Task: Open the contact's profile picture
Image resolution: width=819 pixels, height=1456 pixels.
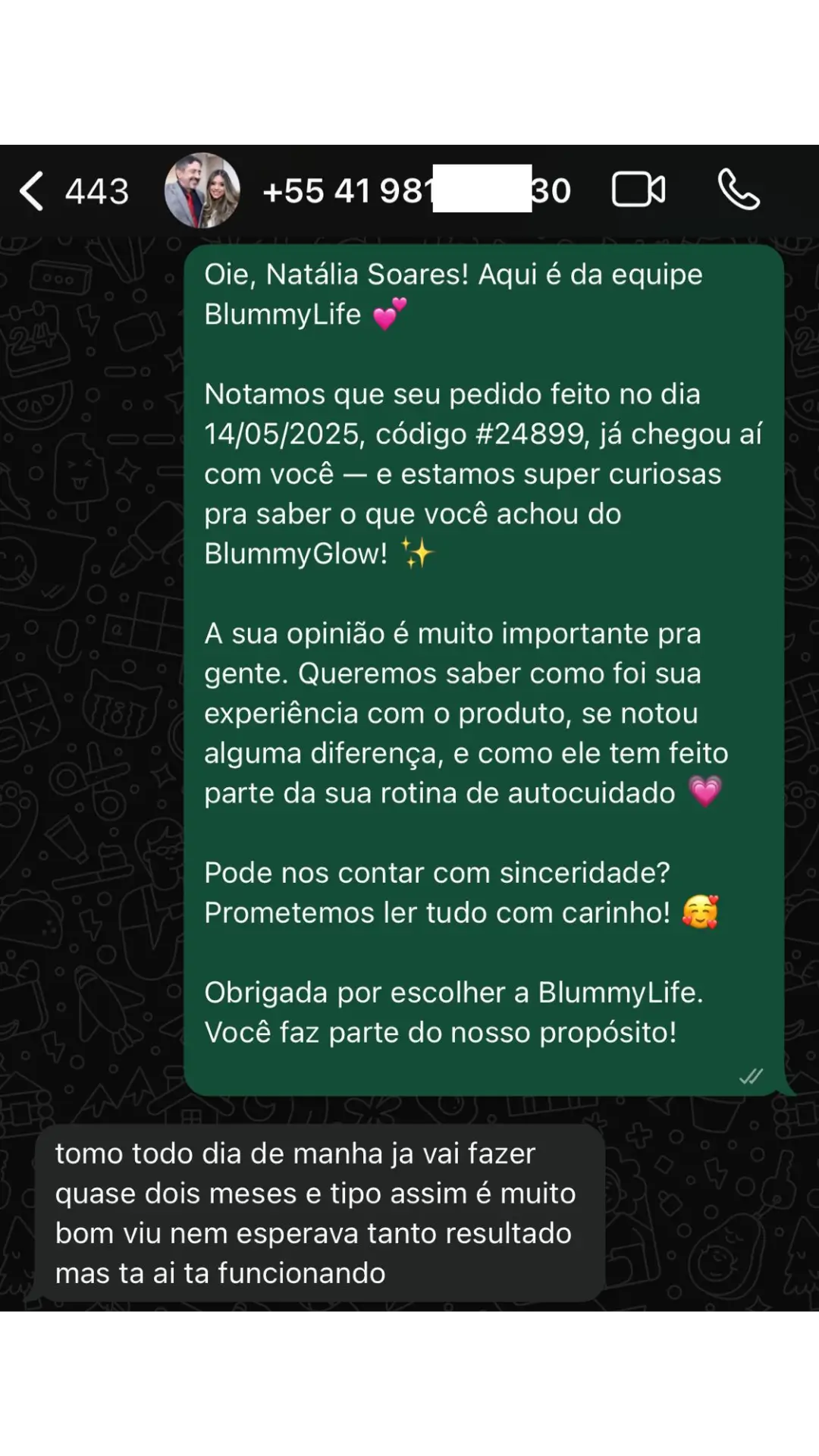Action: pyautogui.click(x=202, y=190)
